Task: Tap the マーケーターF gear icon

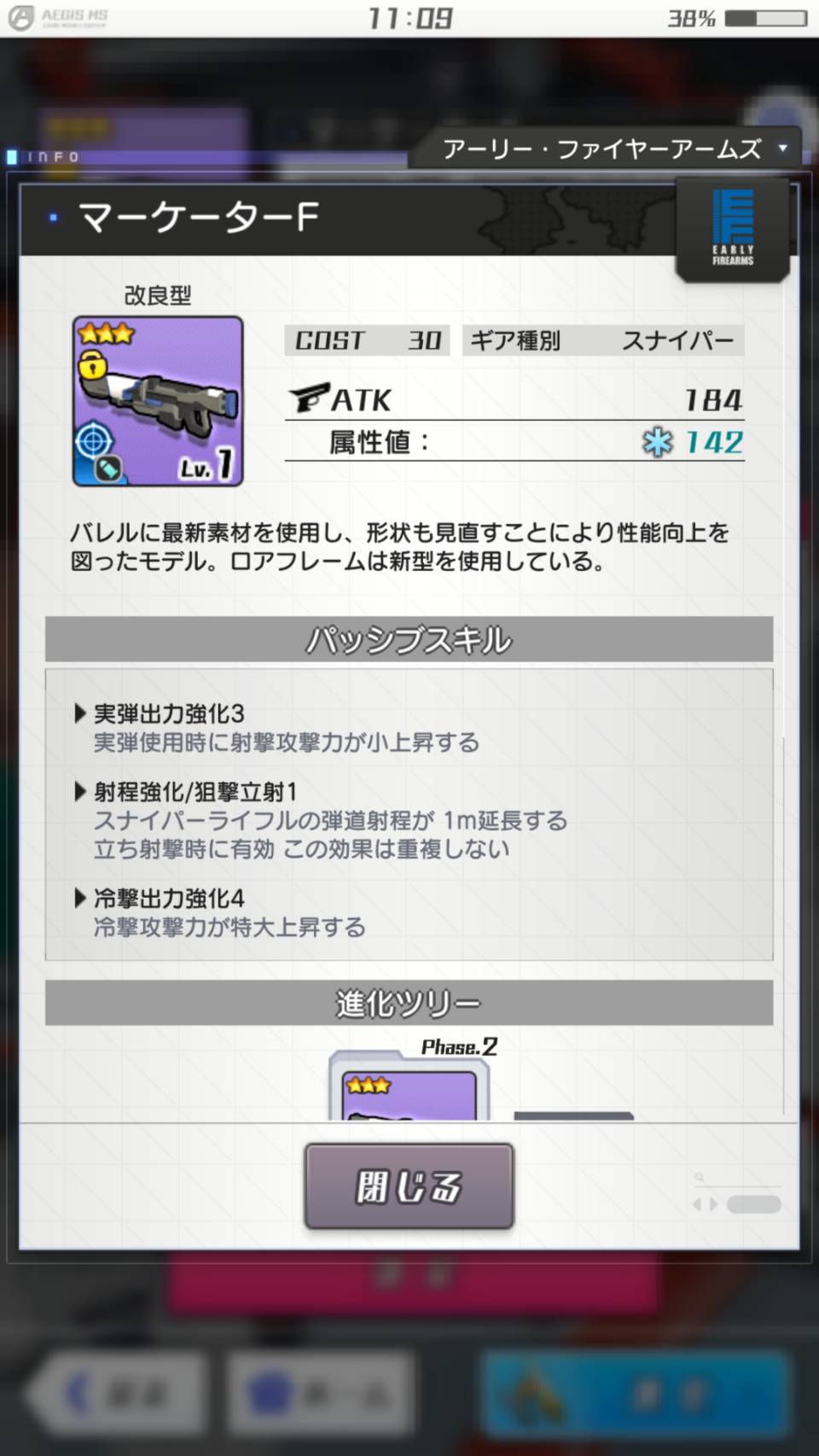Action: (x=158, y=401)
